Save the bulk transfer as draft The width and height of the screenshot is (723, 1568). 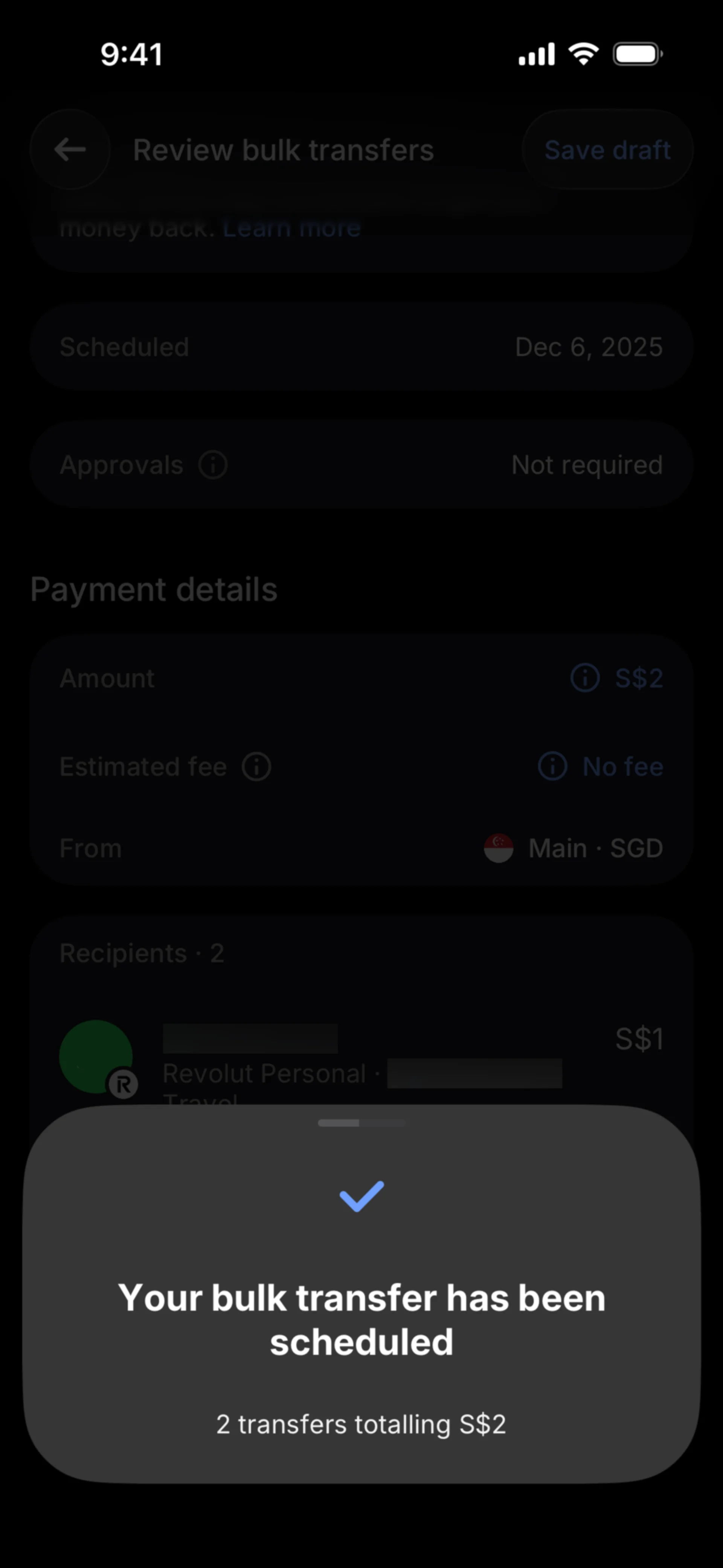click(x=607, y=150)
